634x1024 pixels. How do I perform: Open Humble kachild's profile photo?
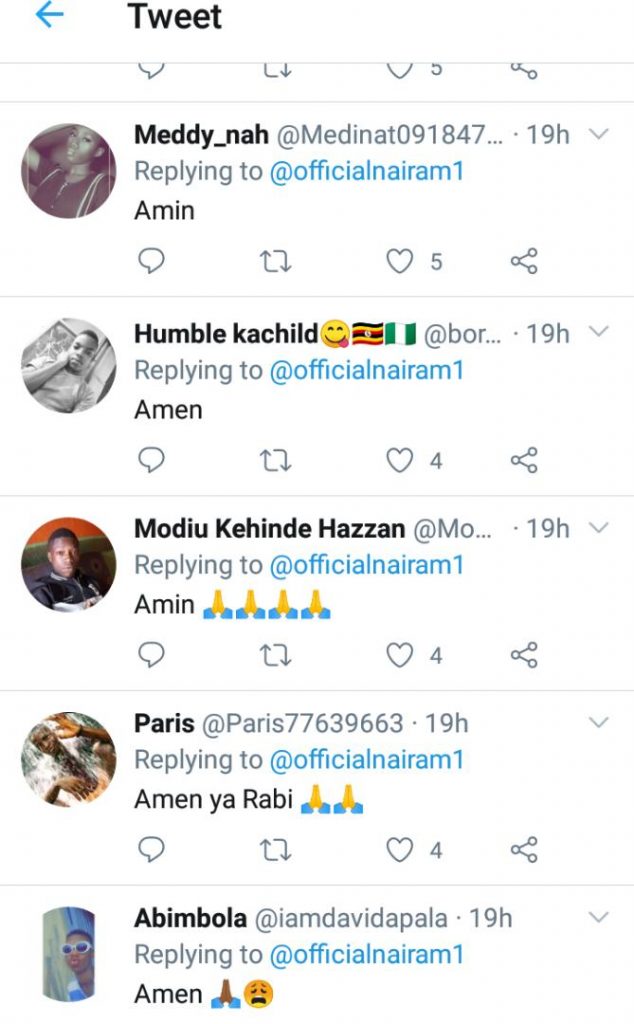68,366
